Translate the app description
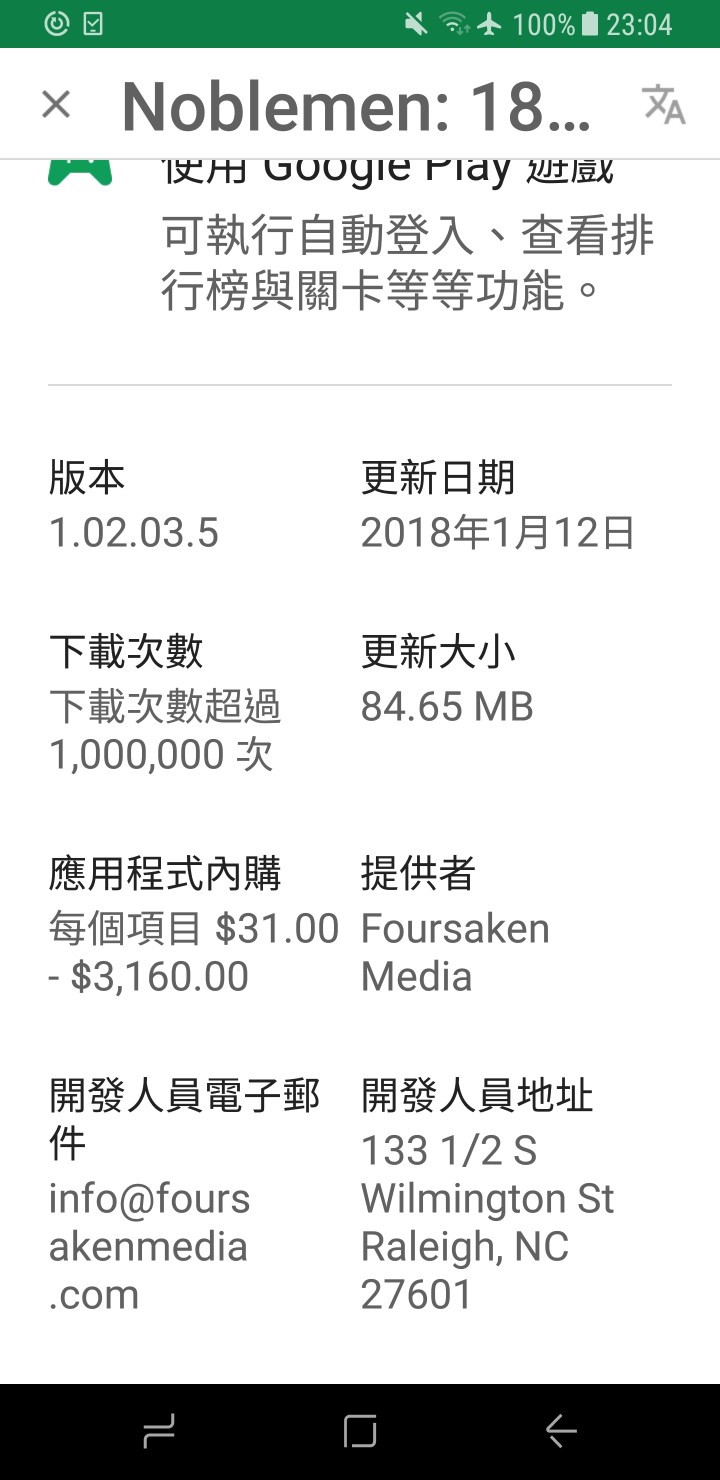 [x=663, y=104]
